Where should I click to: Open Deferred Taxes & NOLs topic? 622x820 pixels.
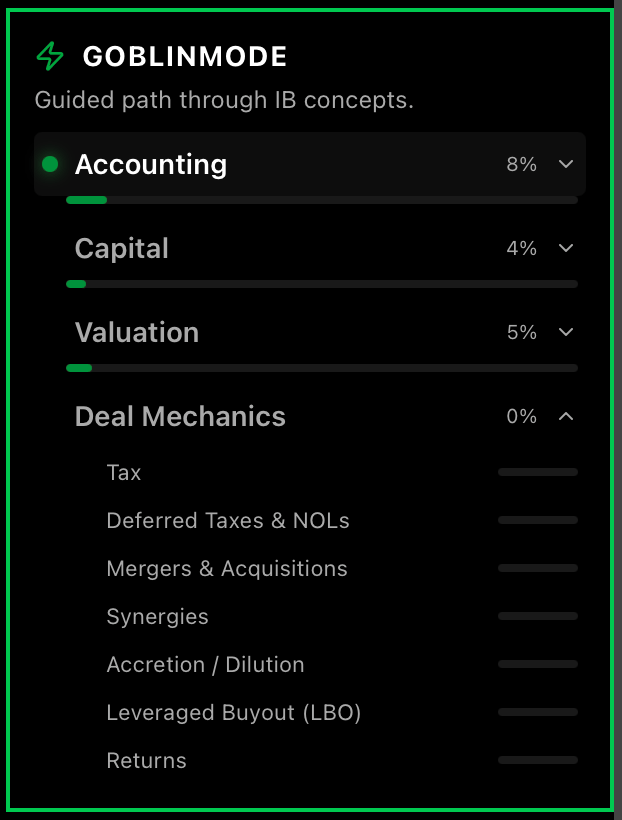point(228,520)
